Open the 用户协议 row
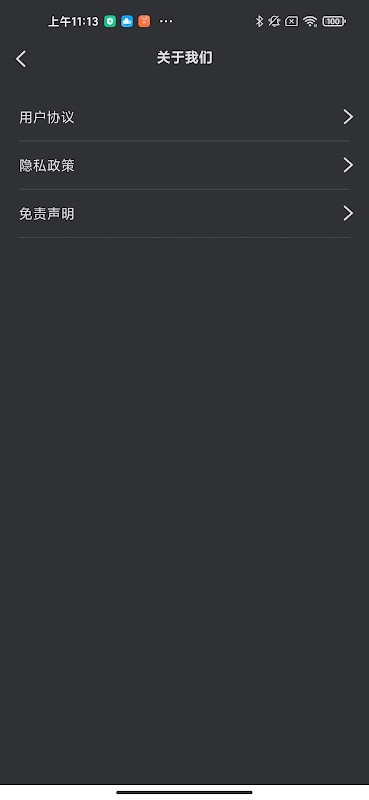This screenshot has width=369, height=800. [x=184, y=117]
